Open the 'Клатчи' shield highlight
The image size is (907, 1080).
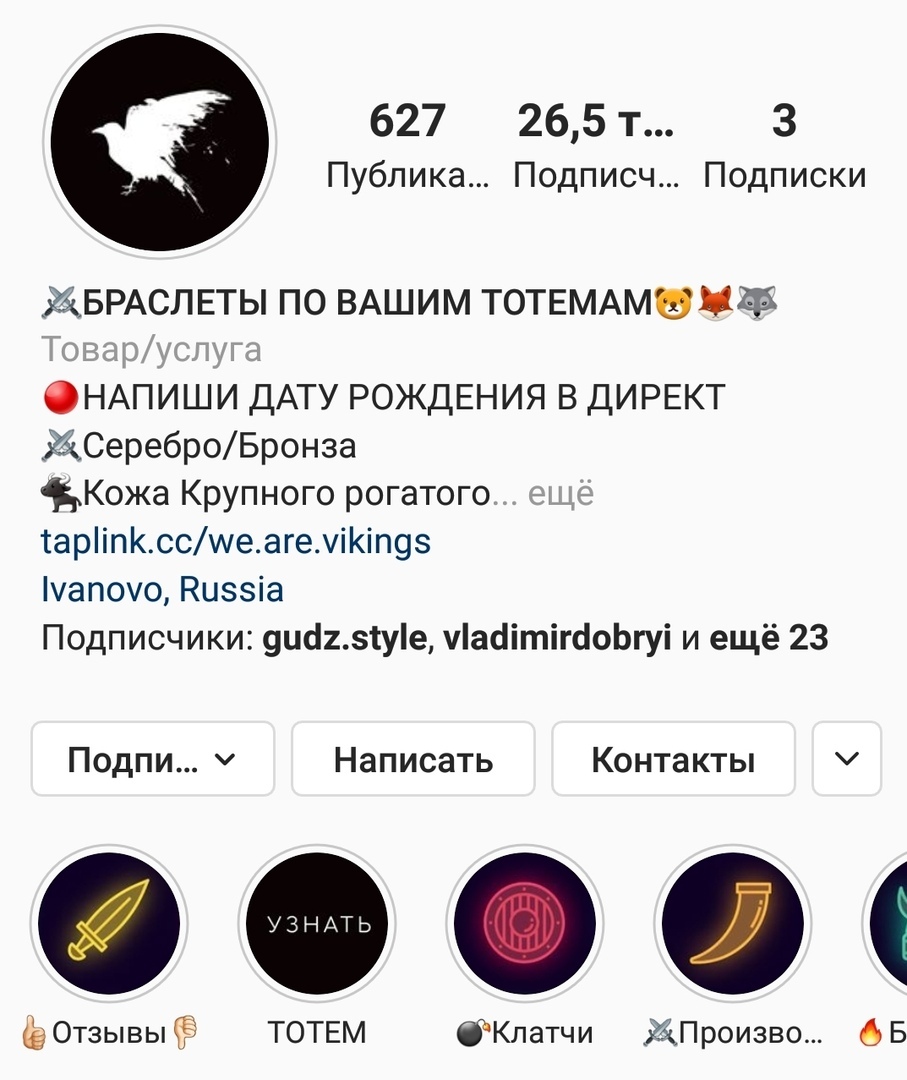pyautogui.click(x=524, y=922)
